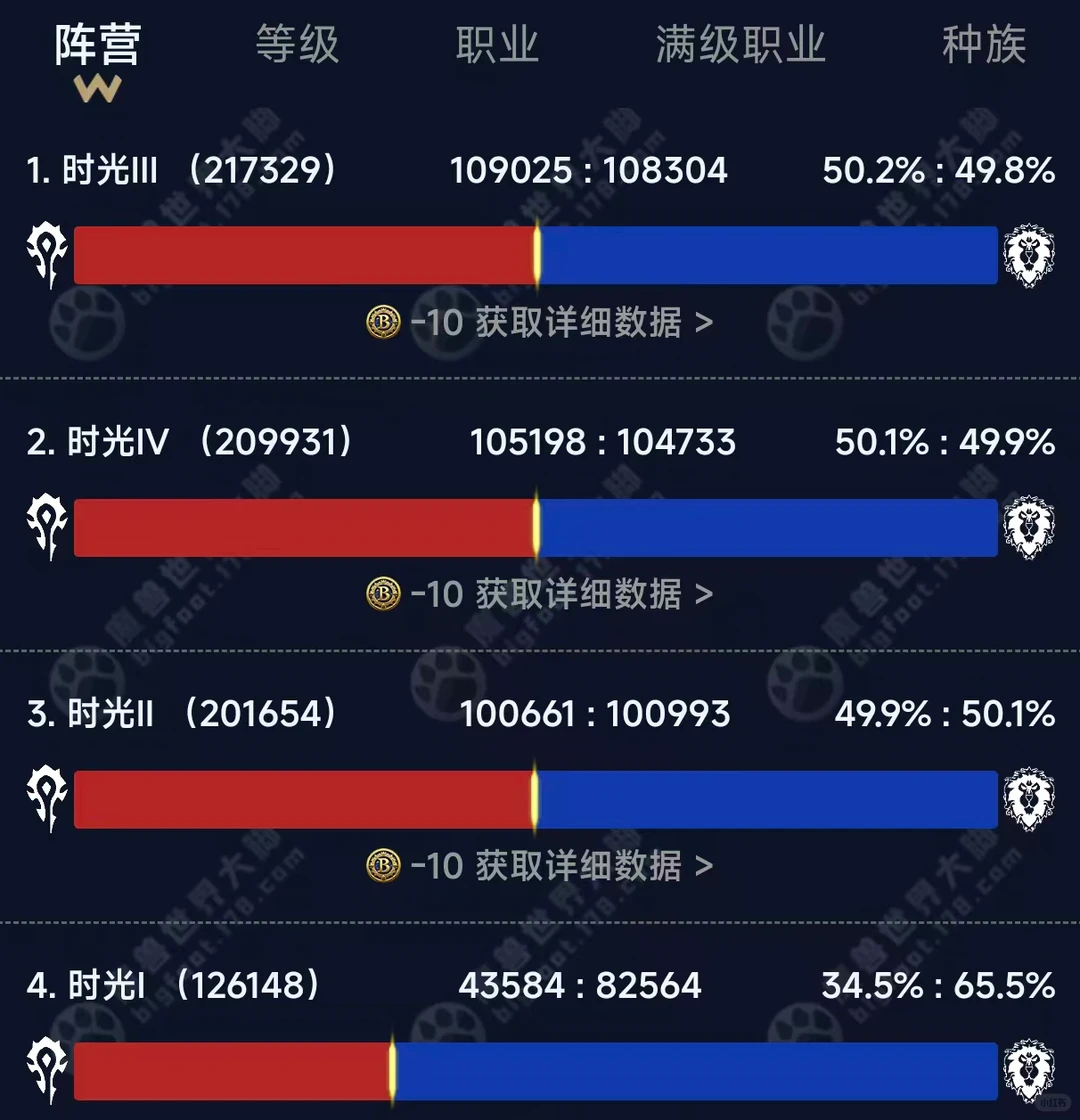Get detailed data for 时光III

tap(540, 322)
